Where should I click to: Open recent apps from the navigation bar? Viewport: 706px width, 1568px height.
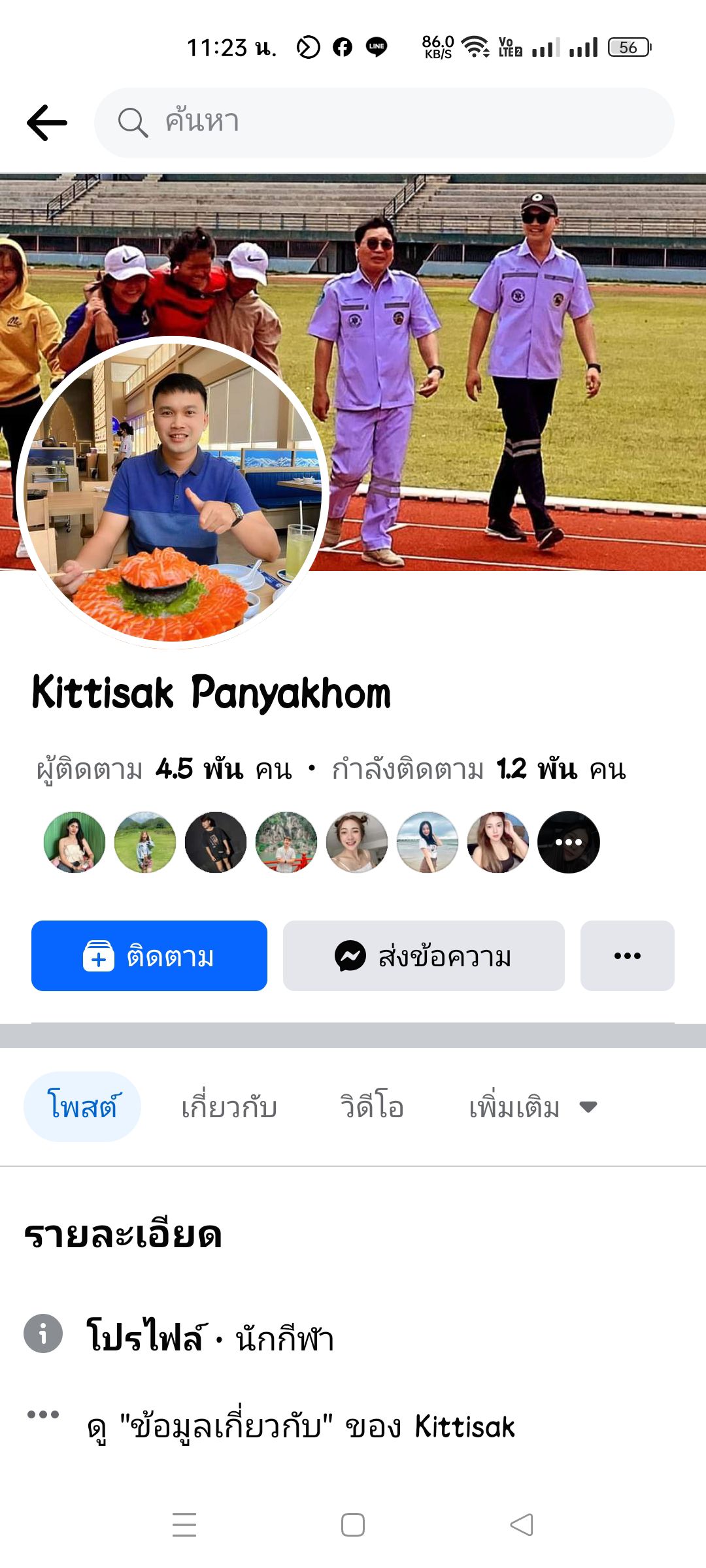coord(184,1525)
